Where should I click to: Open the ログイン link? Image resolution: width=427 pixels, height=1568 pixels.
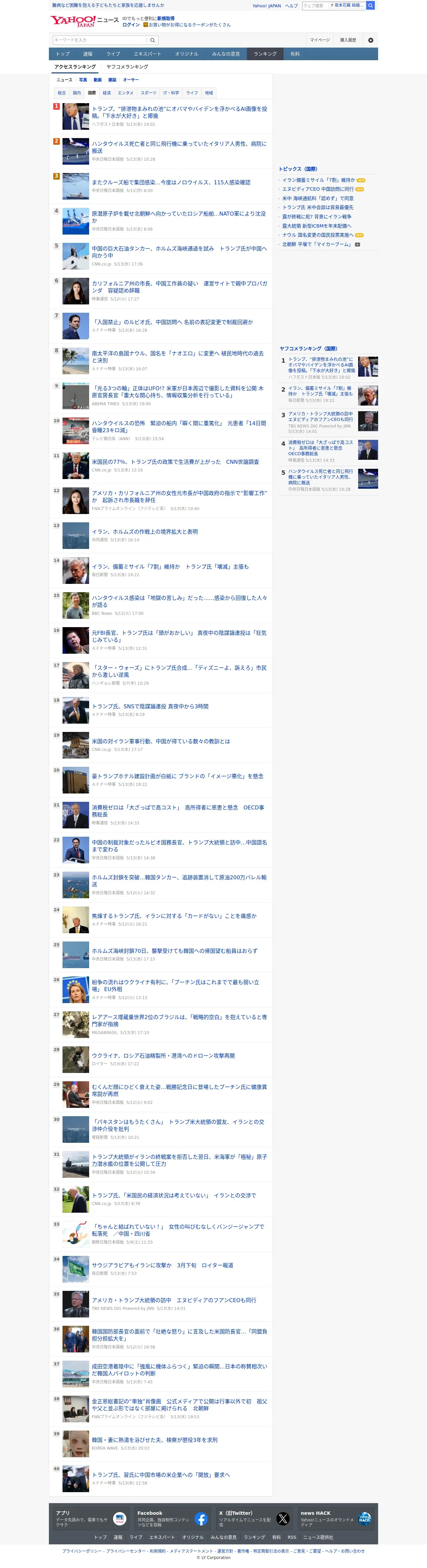point(131,25)
